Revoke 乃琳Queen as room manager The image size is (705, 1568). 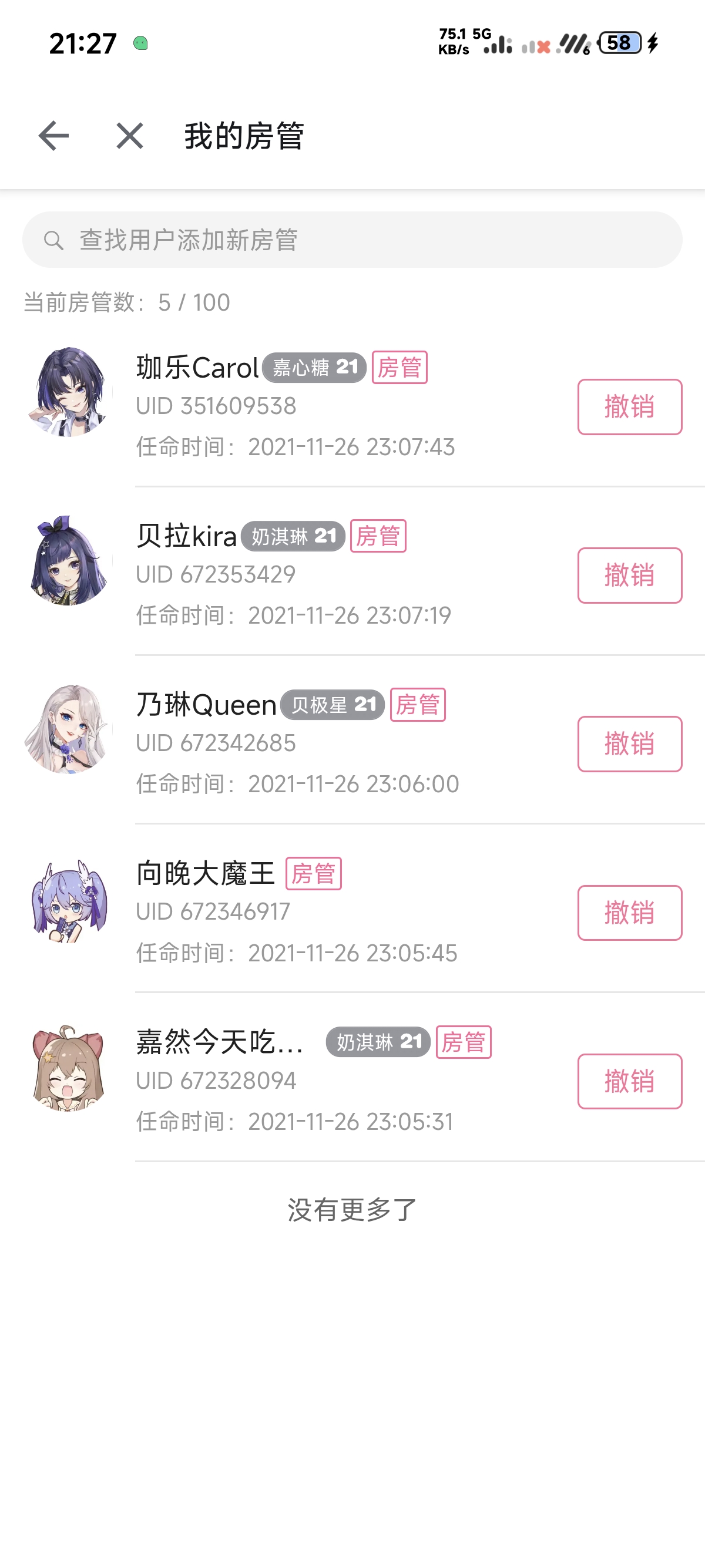(629, 744)
